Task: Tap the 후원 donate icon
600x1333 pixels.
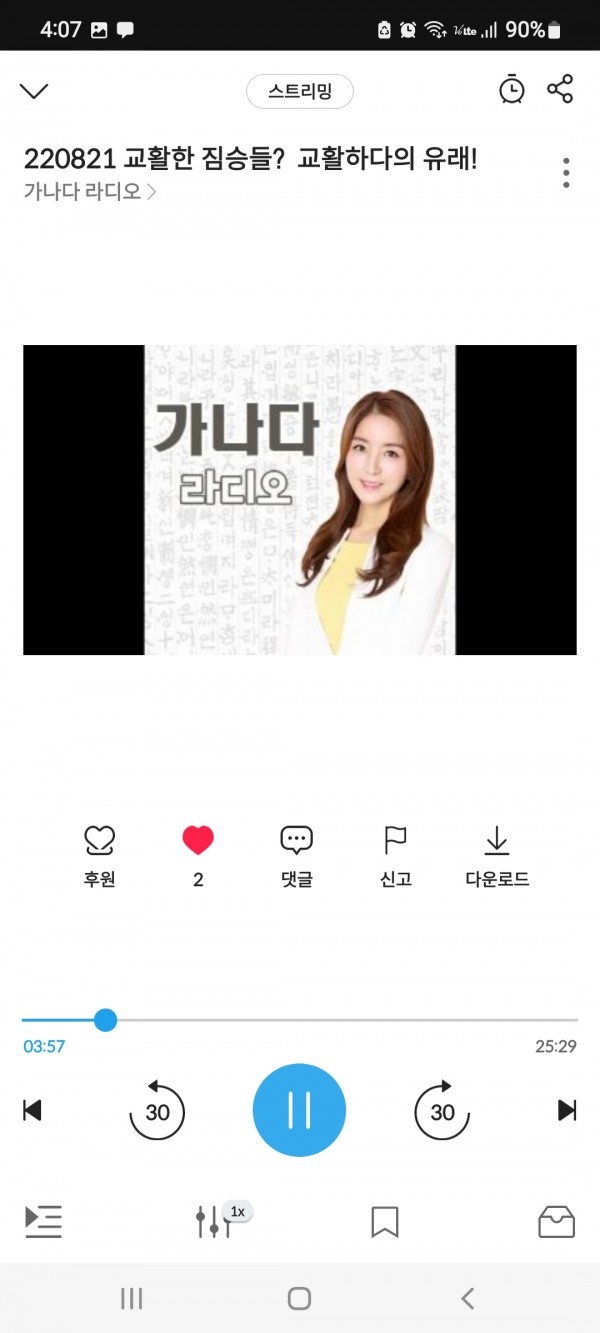Action: click(99, 841)
